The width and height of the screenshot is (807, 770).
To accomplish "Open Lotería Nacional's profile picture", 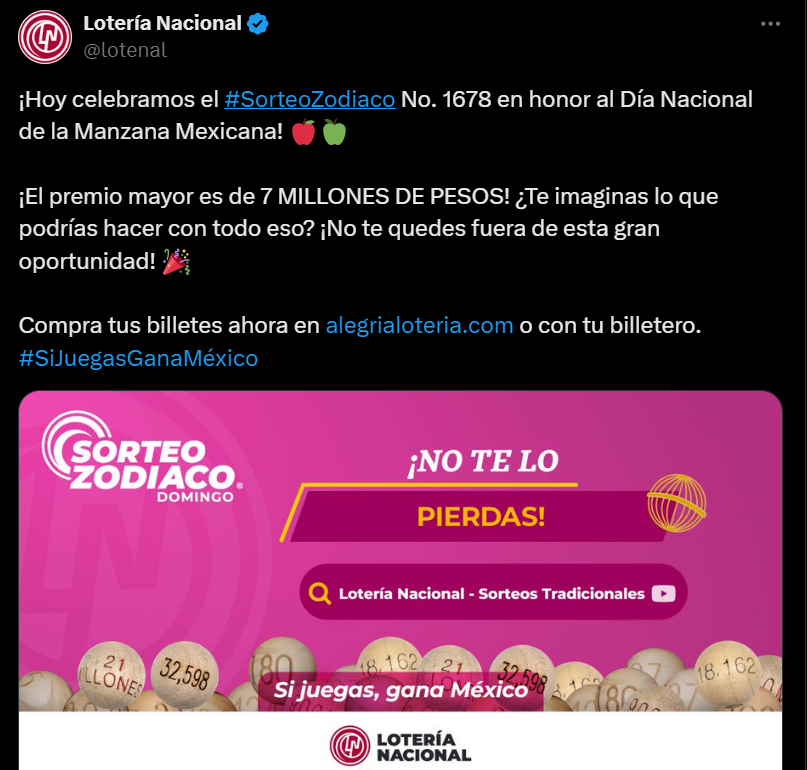I will coord(44,37).
